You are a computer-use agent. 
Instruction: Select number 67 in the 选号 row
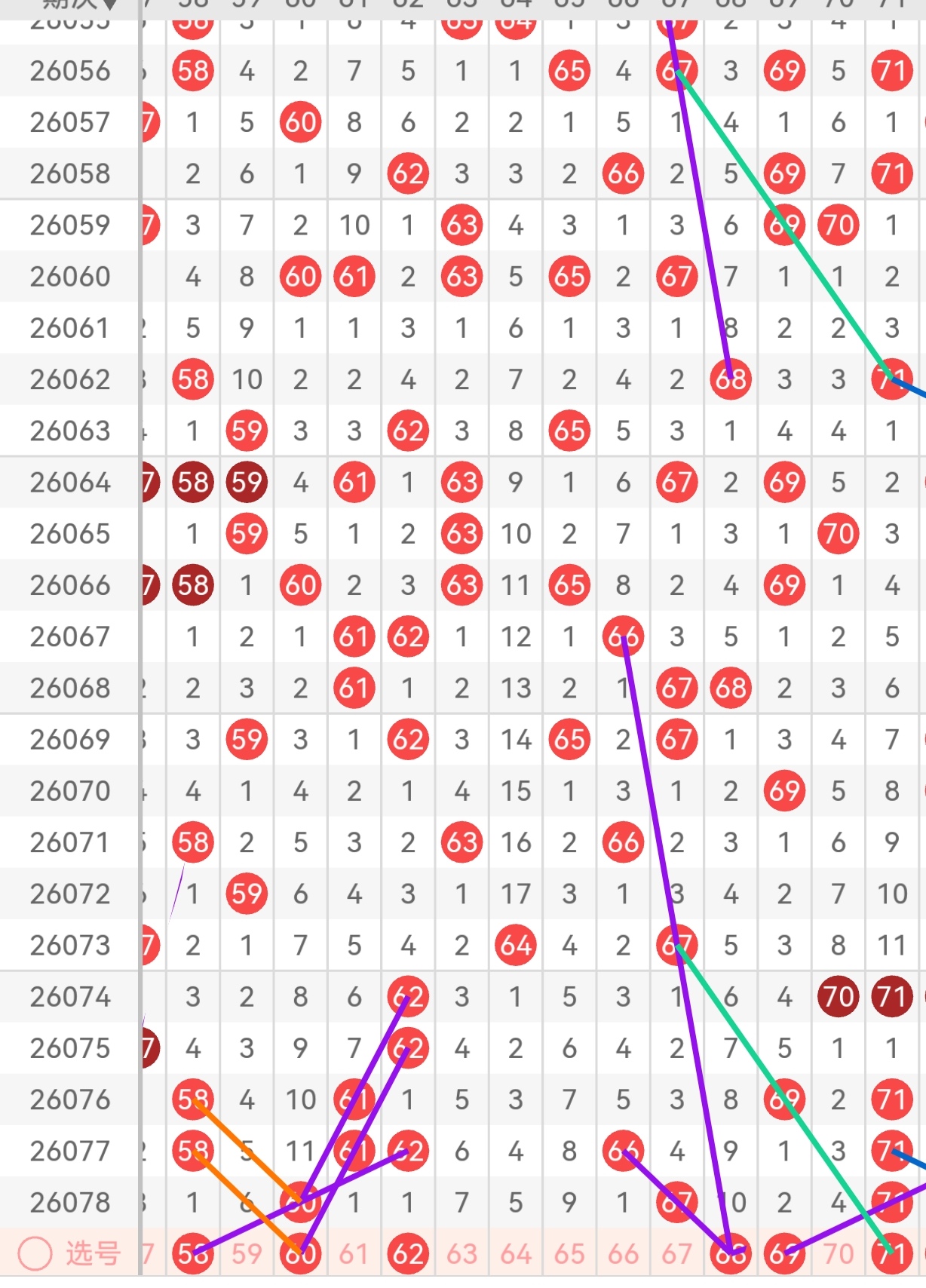tap(676, 1253)
